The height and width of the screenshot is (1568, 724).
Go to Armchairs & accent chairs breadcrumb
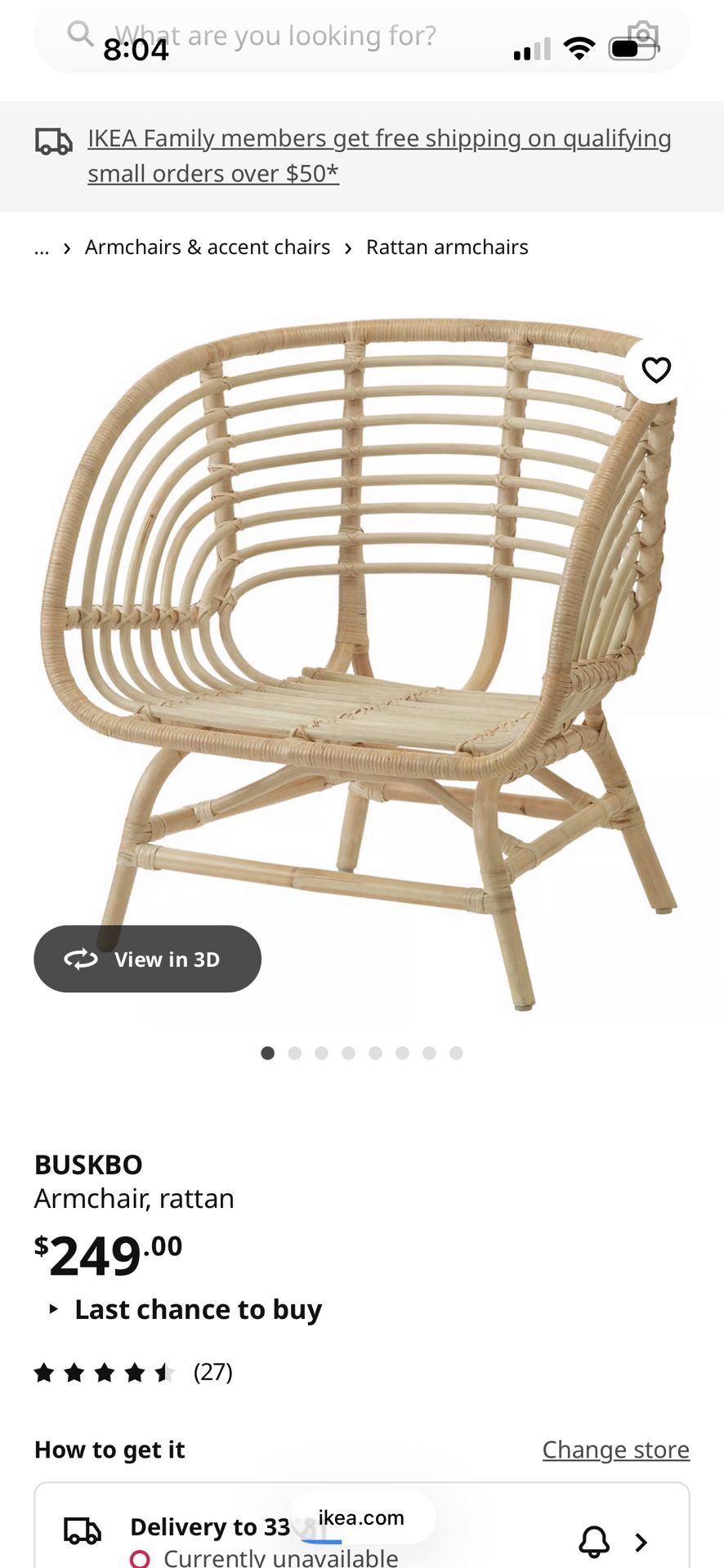tap(208, 247)
